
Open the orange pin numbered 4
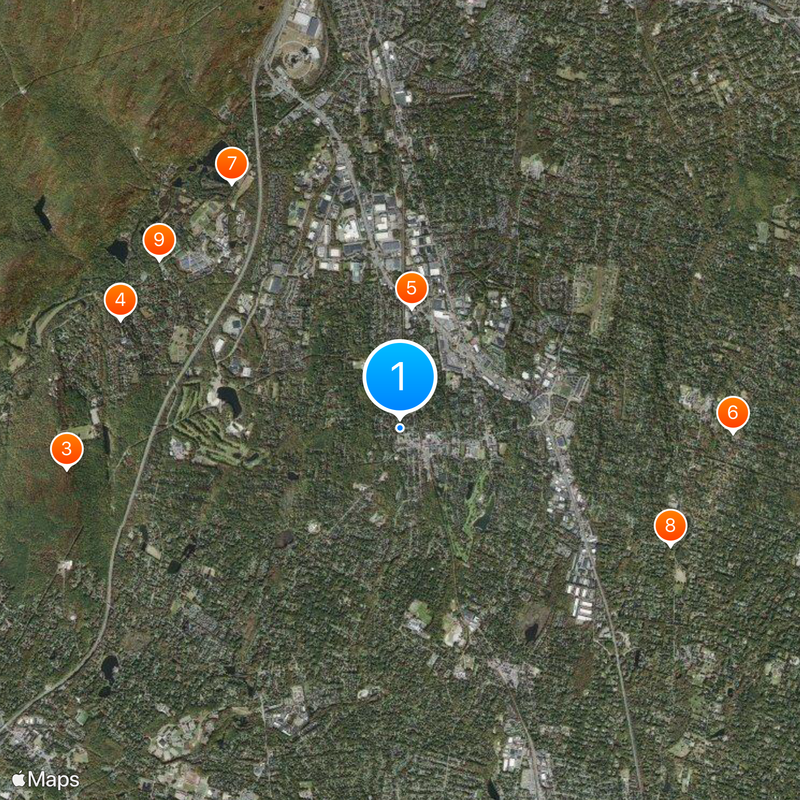coord(120,299)
